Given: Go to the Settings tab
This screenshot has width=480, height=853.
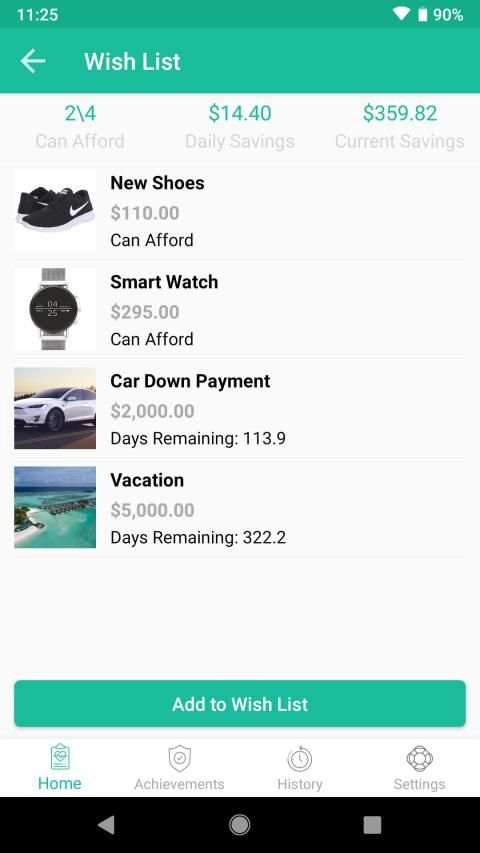Looking at the screenshot, I should (420, 768).
